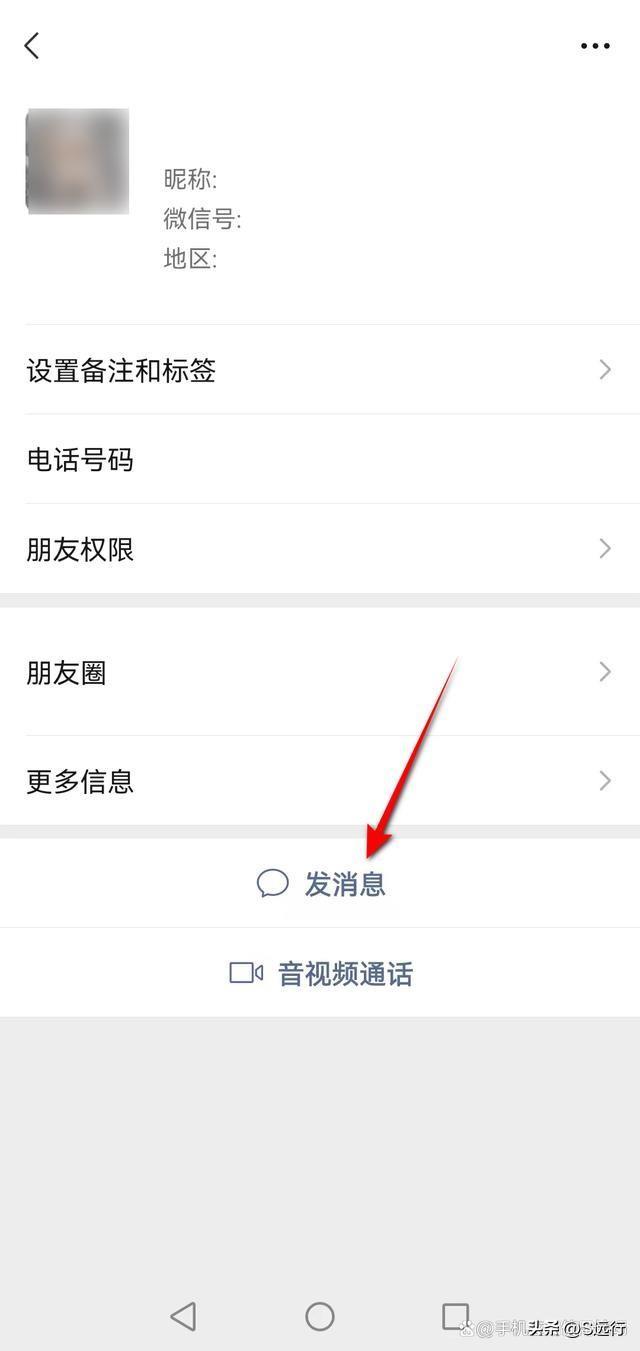Open the contact's 朋友圈

pyautogui.click(x=320, y=673)
